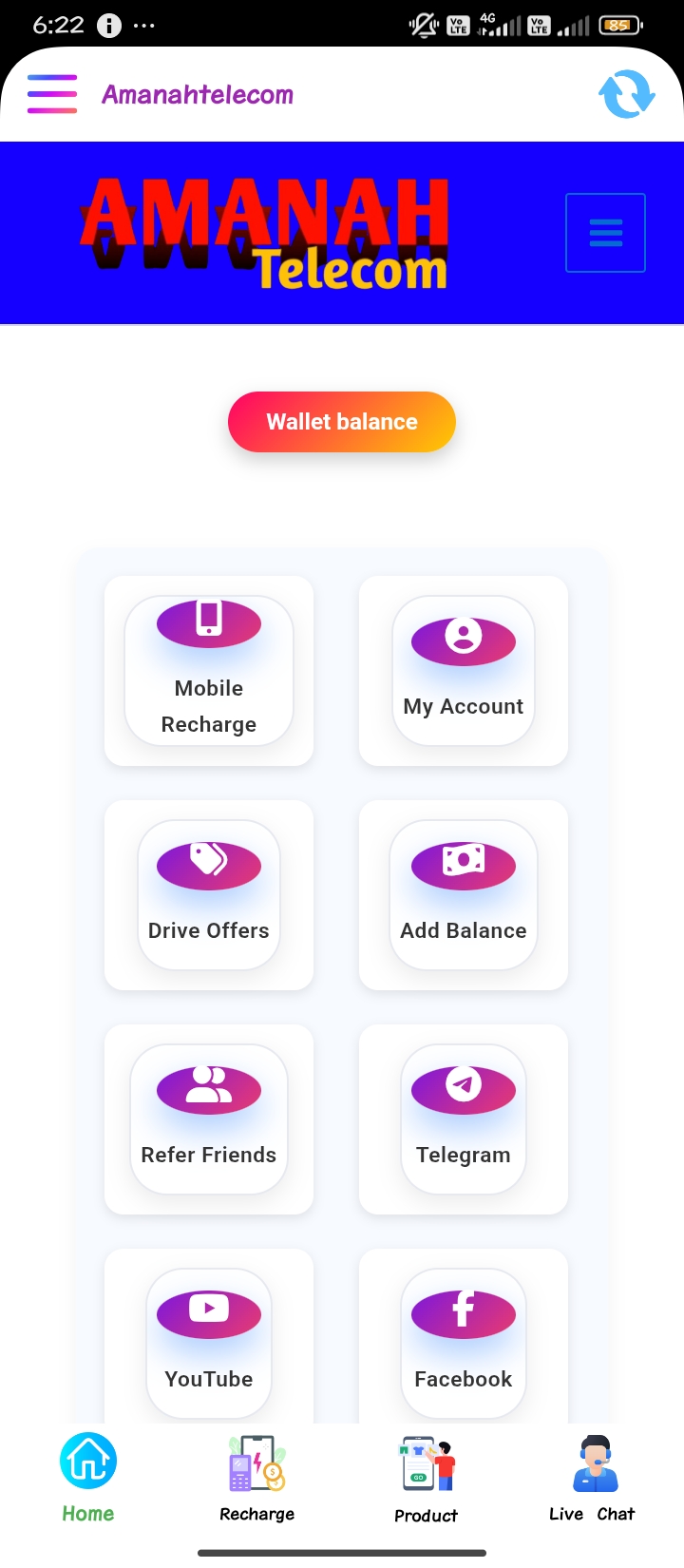
Task: Tap the Wallet balance button
Action: (342, 421)
